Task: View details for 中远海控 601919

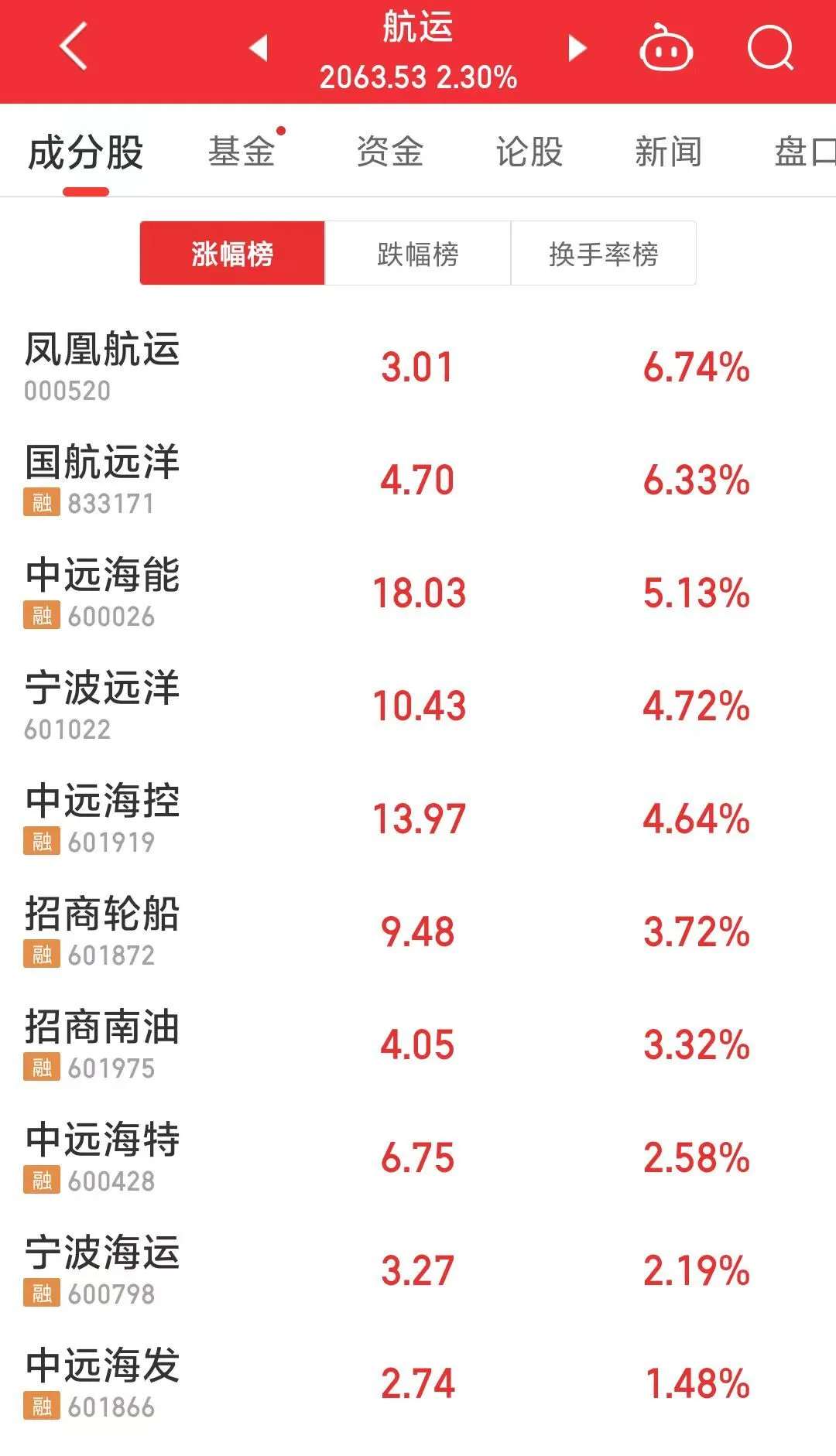Action: 102,819
